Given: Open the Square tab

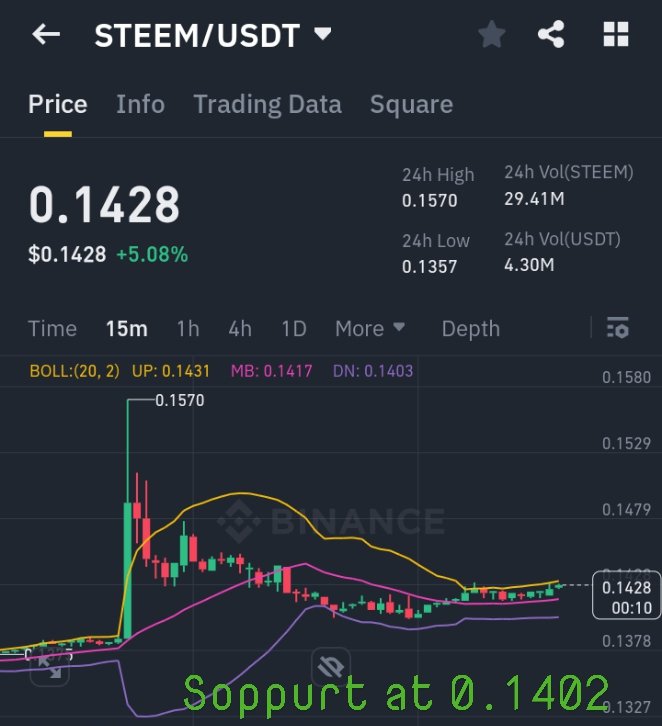Looking at the screenshot, I should (x=411, y=104).
